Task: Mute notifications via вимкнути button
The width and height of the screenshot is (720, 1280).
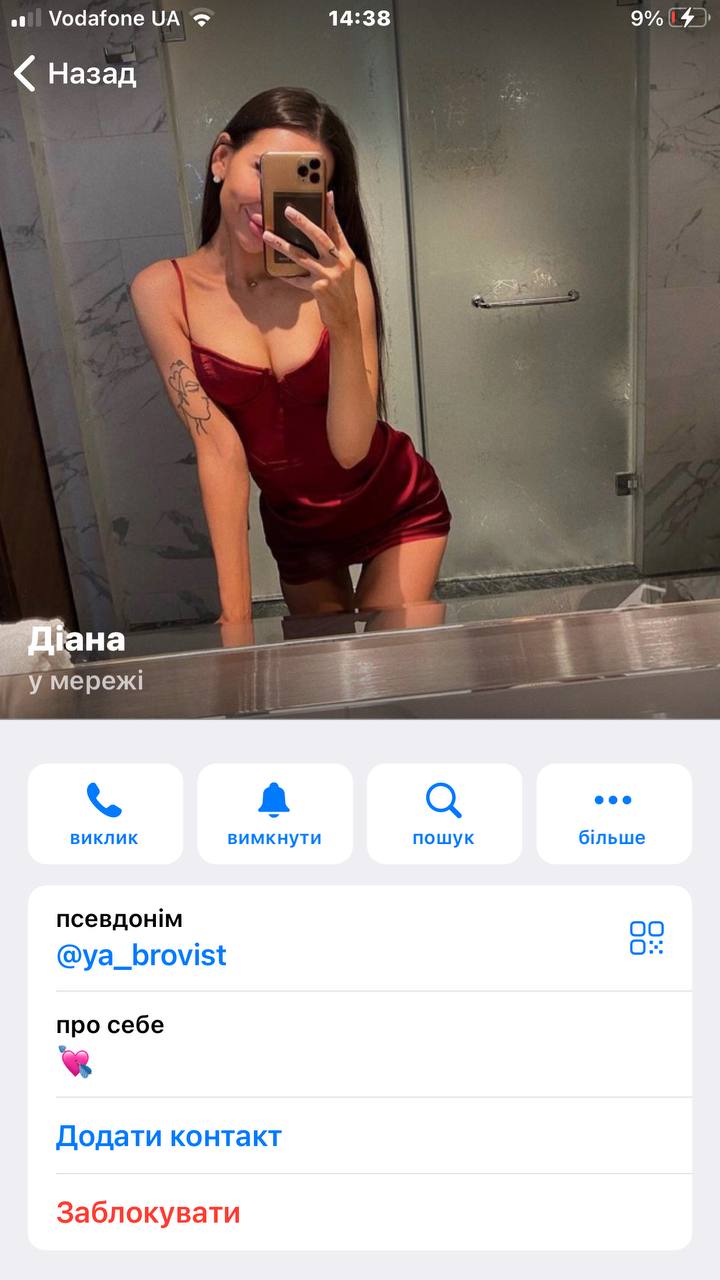Action: (x=275, y=814)
